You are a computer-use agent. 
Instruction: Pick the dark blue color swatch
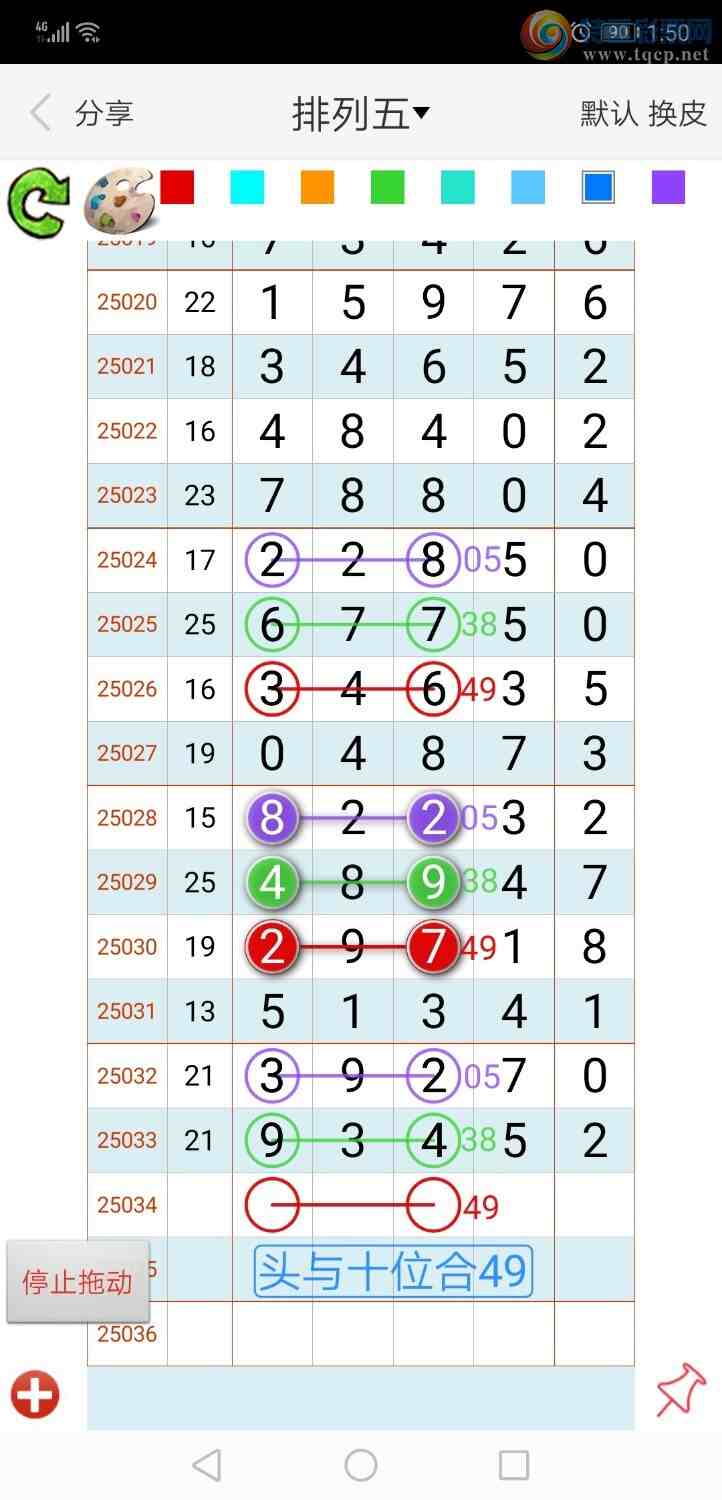pyautogui.click(x=598, y=187)
